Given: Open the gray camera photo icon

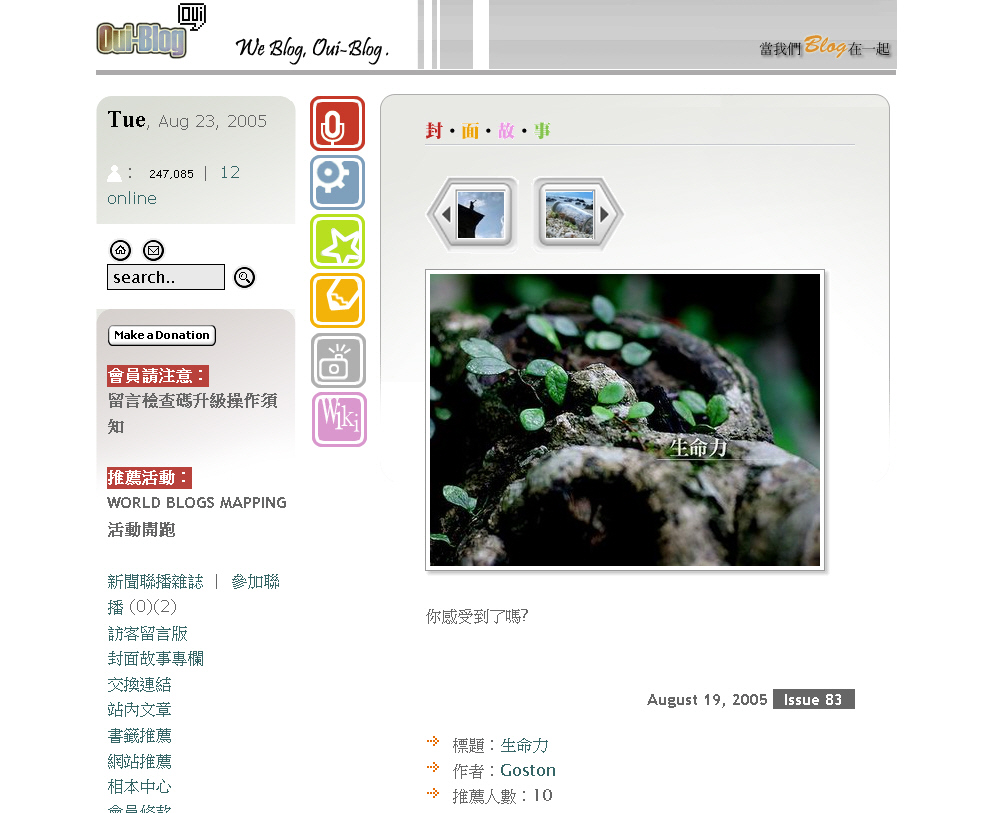Looking at the screenshot, I should point(337,360).
